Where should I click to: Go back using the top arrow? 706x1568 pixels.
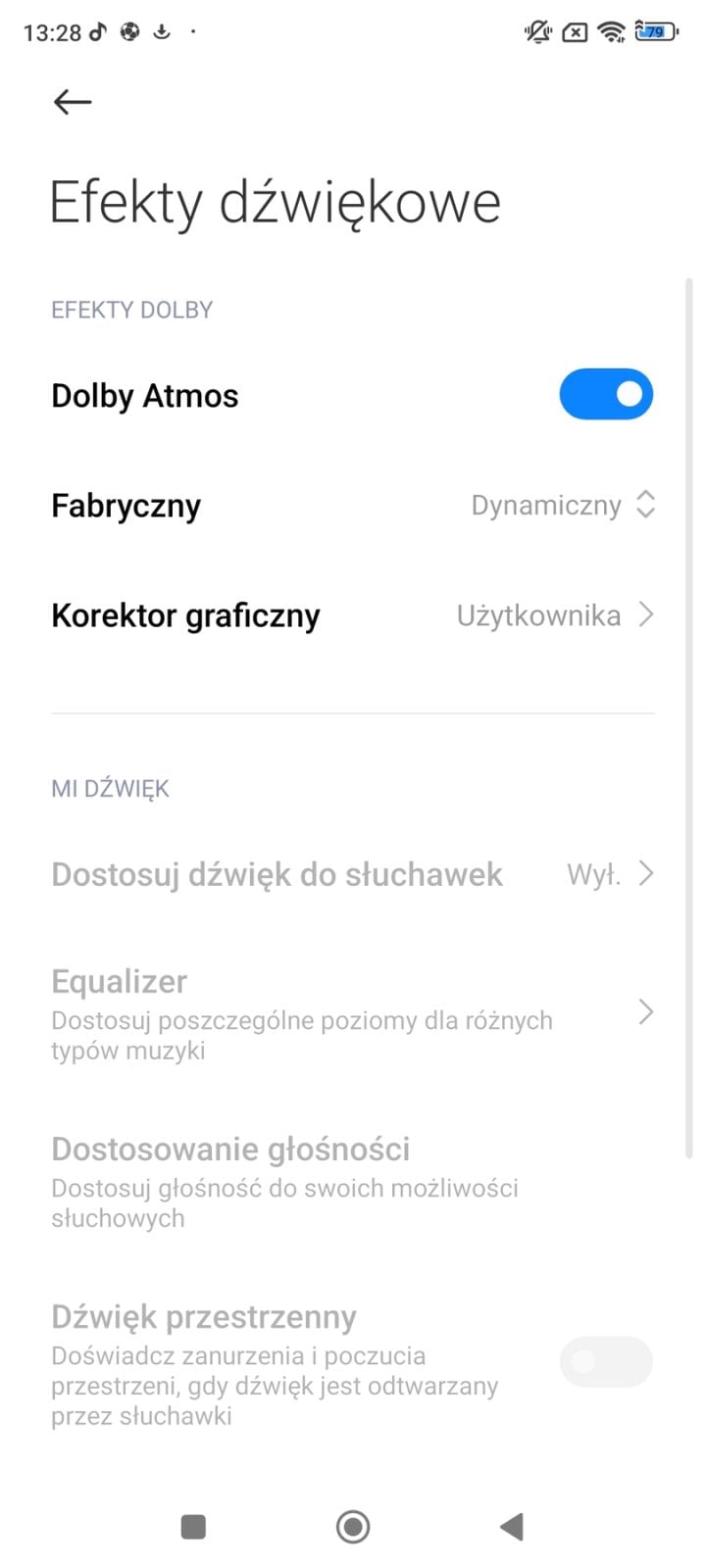point(73,102)
